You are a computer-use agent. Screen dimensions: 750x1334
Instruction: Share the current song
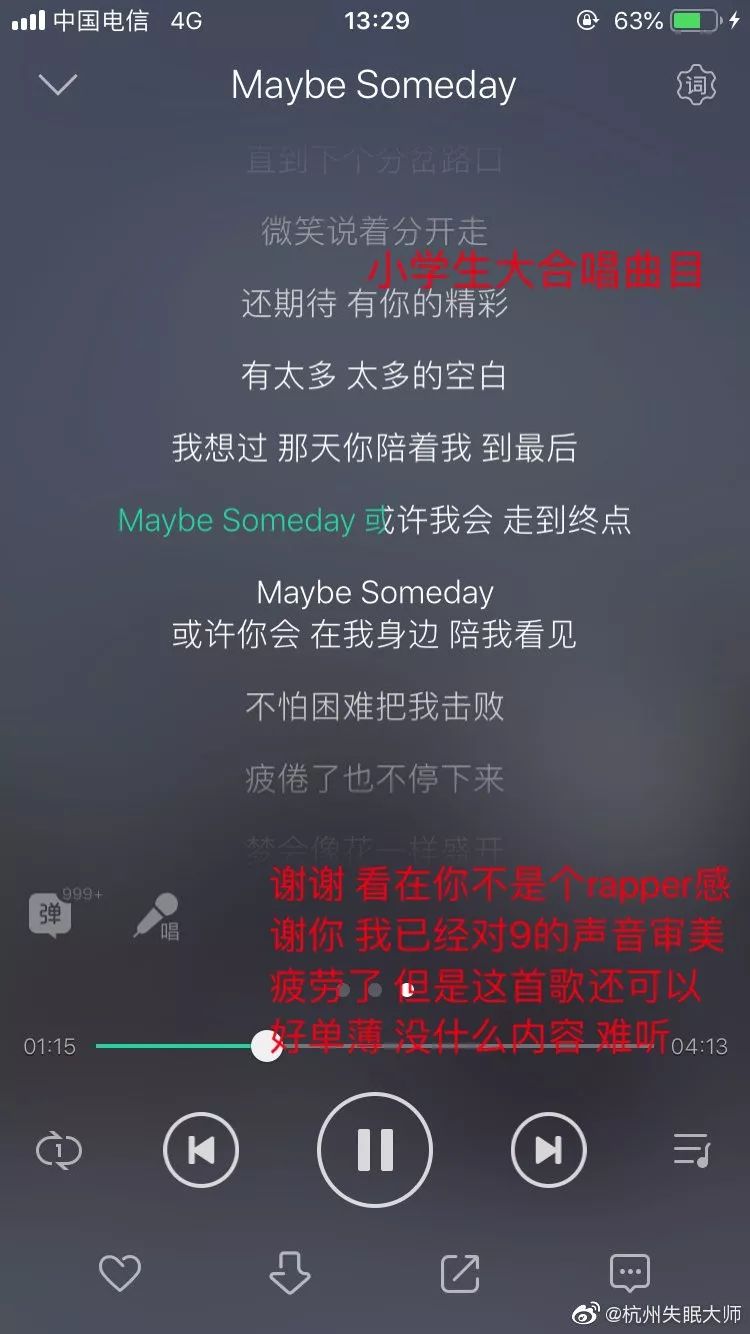click(x=460, y=1273)
